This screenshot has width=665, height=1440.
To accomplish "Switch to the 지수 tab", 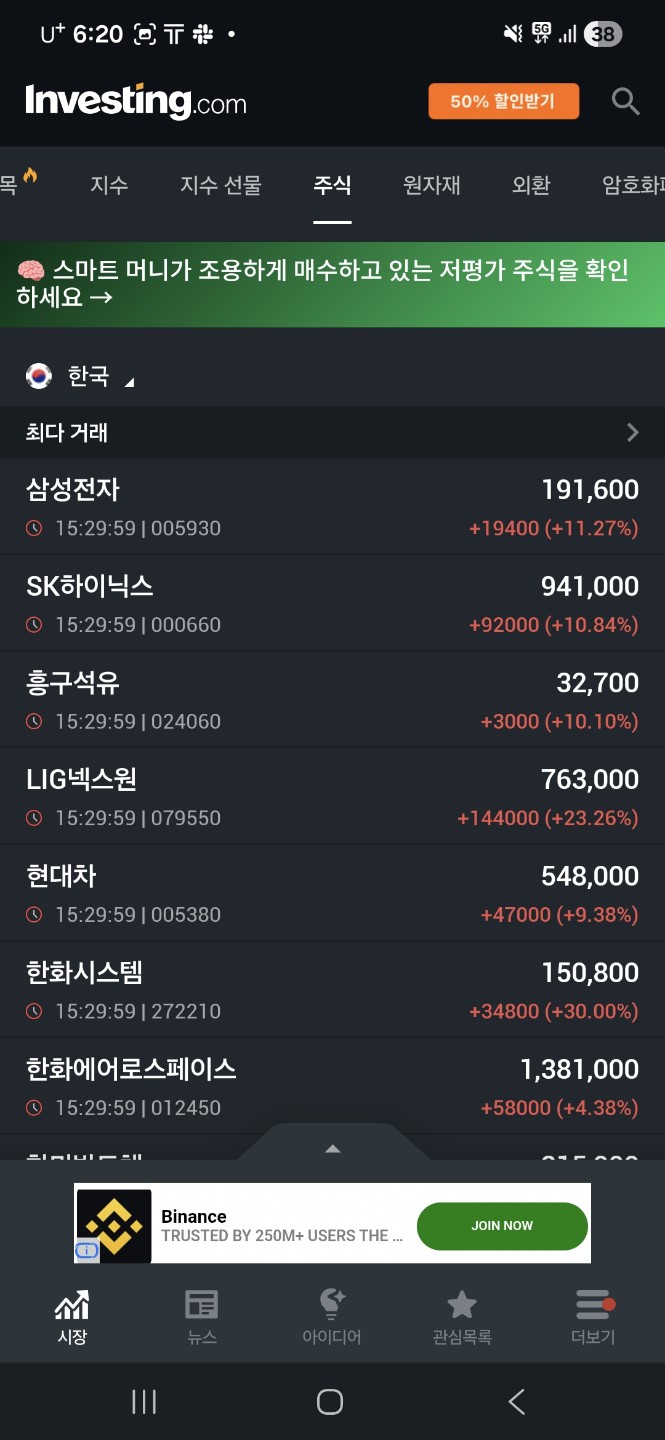I will click(x=109, y=185).
